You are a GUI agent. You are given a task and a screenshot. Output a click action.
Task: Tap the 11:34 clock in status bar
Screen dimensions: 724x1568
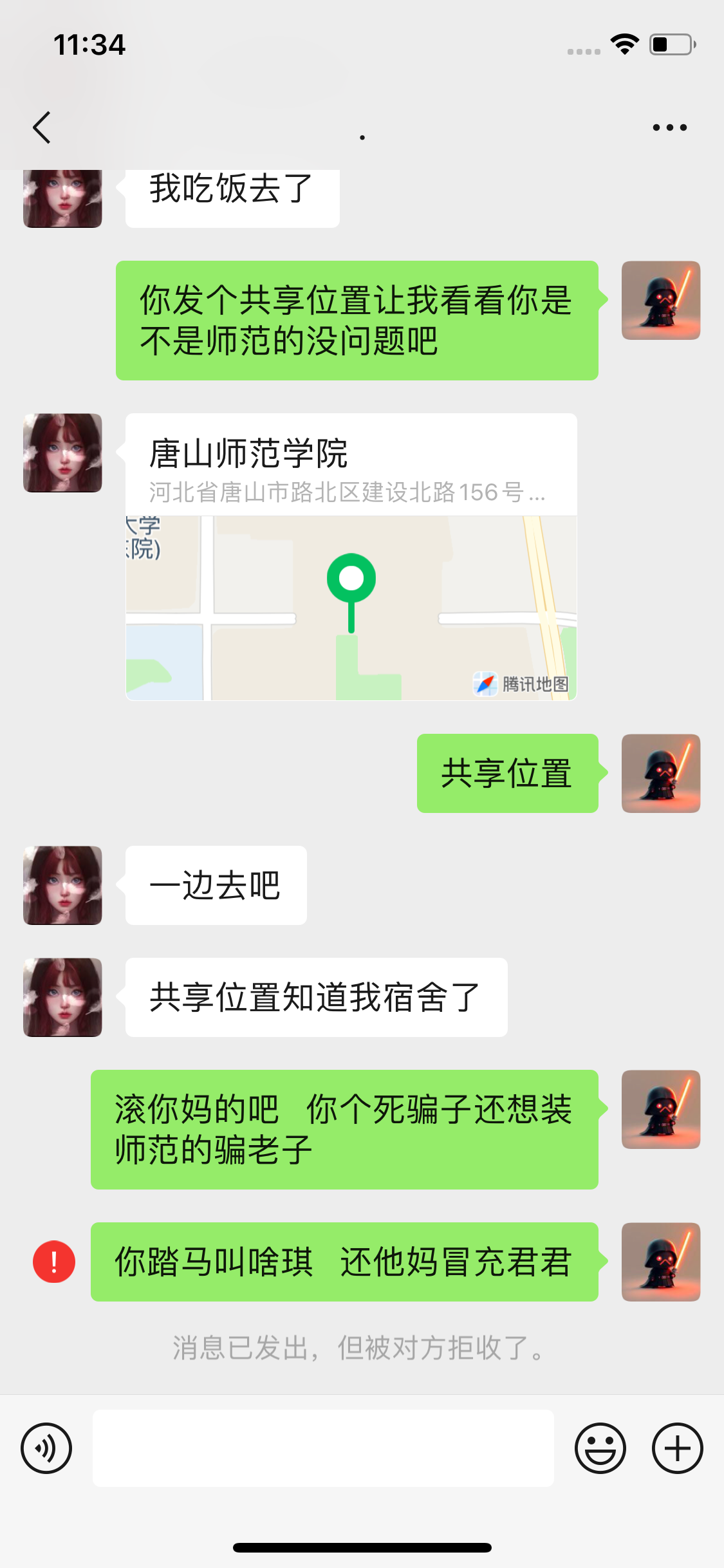point(90,45)
